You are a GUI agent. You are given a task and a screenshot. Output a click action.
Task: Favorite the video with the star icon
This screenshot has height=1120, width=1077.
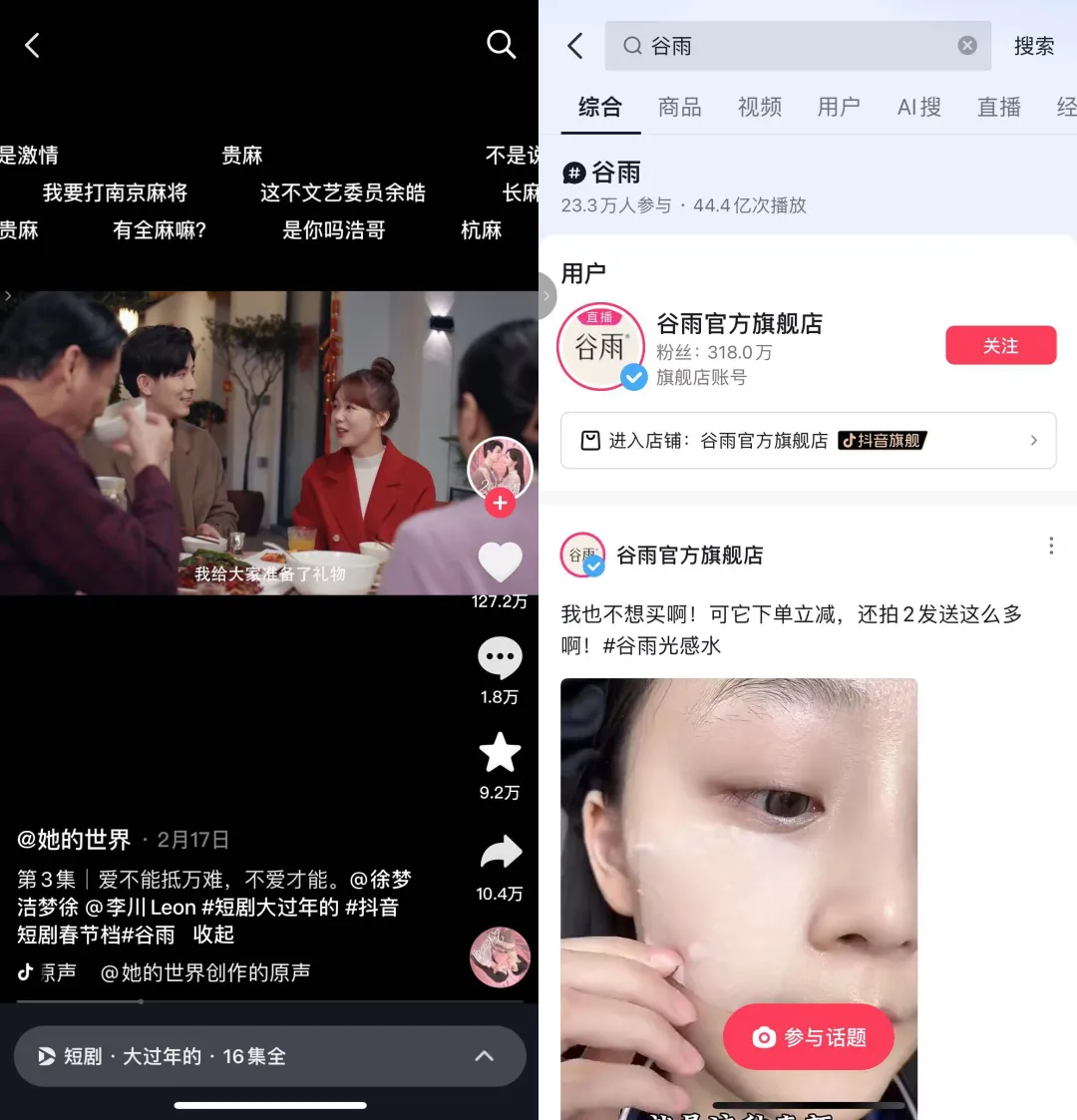click(500, 754)
